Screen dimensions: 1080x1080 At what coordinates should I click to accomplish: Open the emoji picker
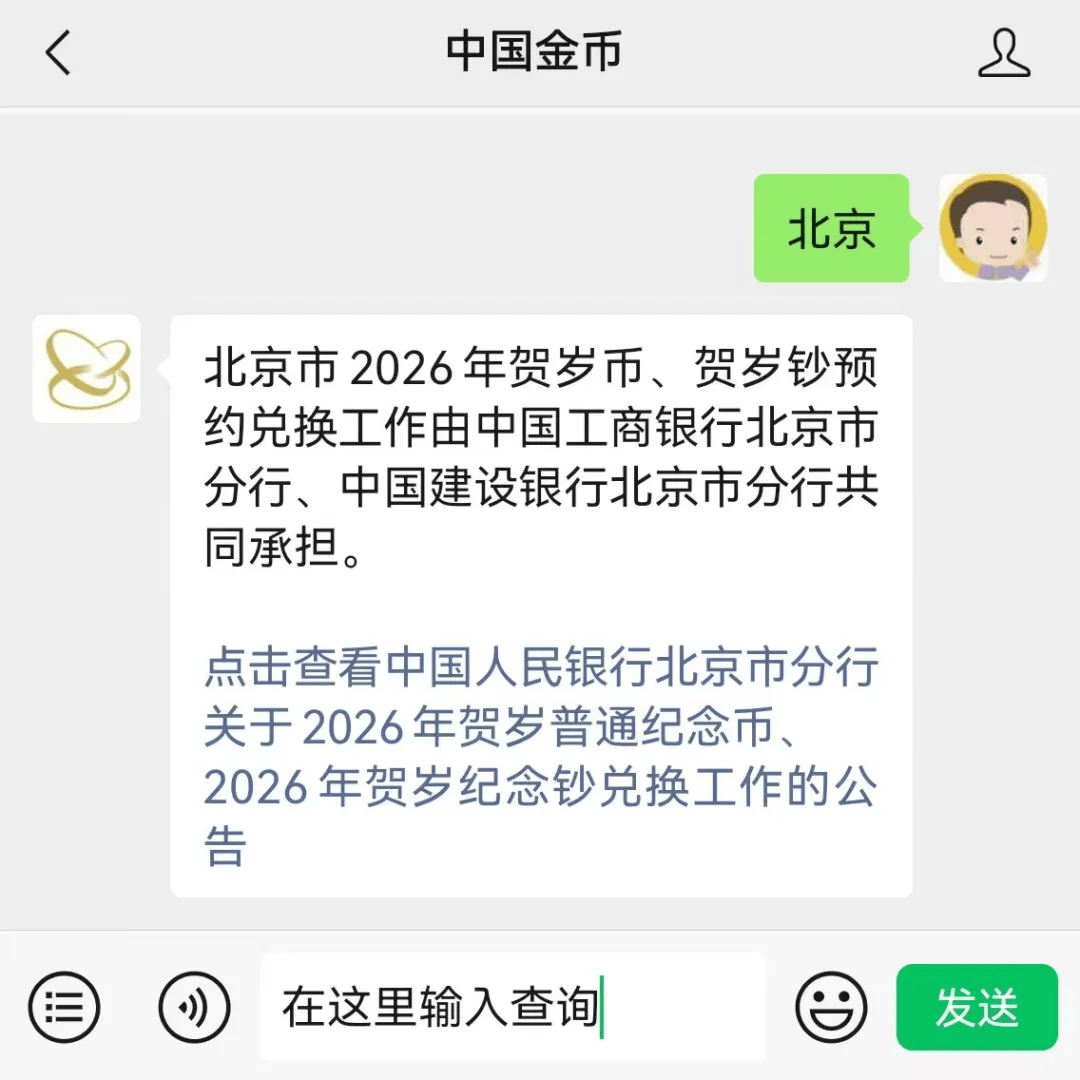pos(831,1007)
